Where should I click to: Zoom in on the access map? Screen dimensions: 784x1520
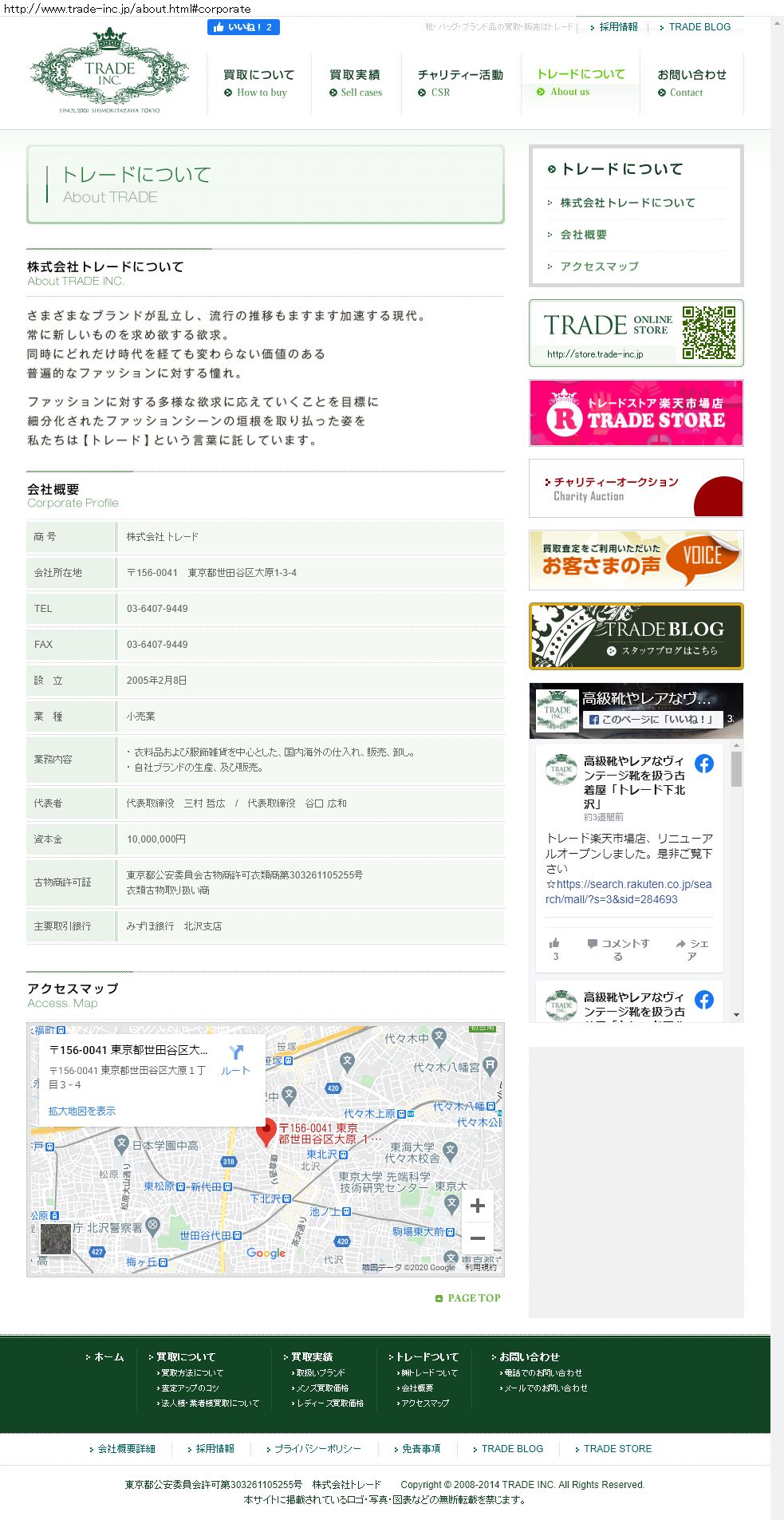point(477,1206)
